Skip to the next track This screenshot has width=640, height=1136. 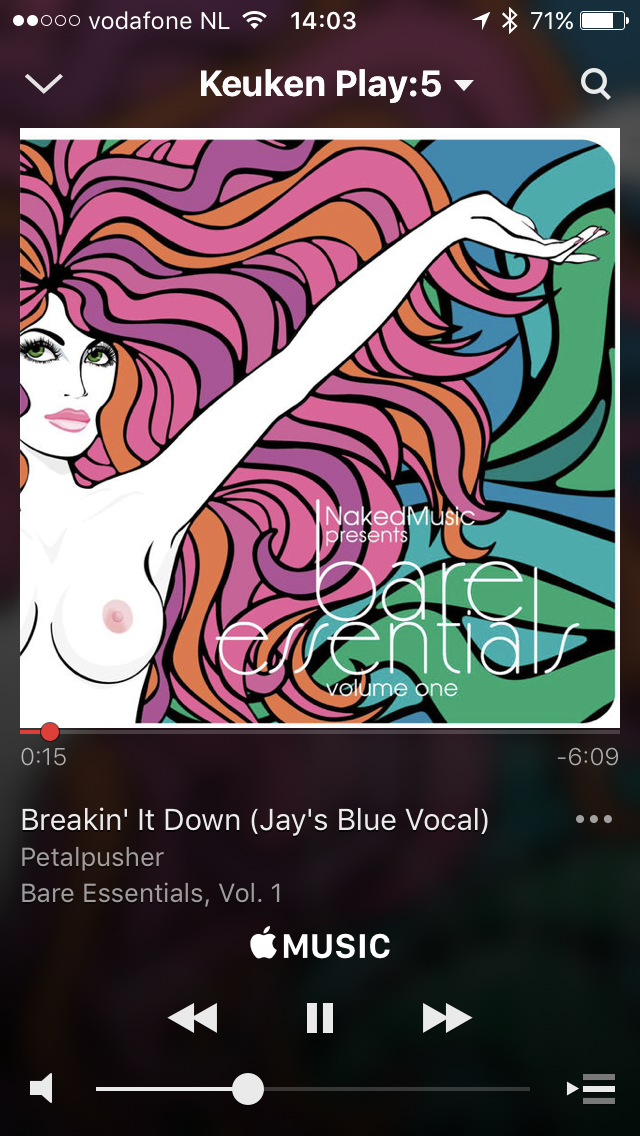pyautogui.click(x=446, y=1018)
